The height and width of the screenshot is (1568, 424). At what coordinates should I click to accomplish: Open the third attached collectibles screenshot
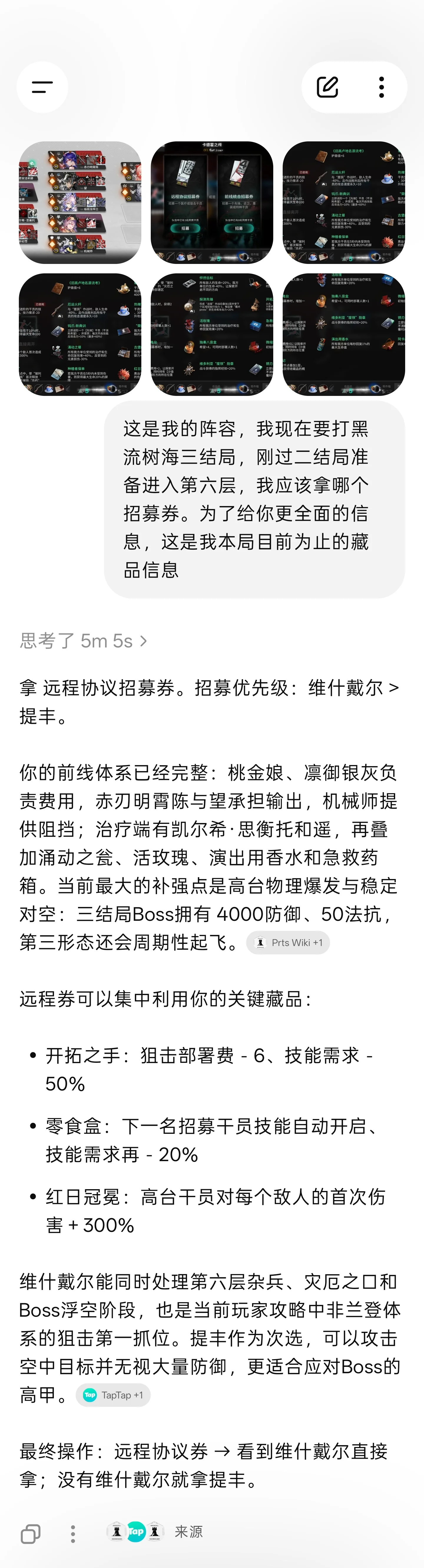click(344, 203)
